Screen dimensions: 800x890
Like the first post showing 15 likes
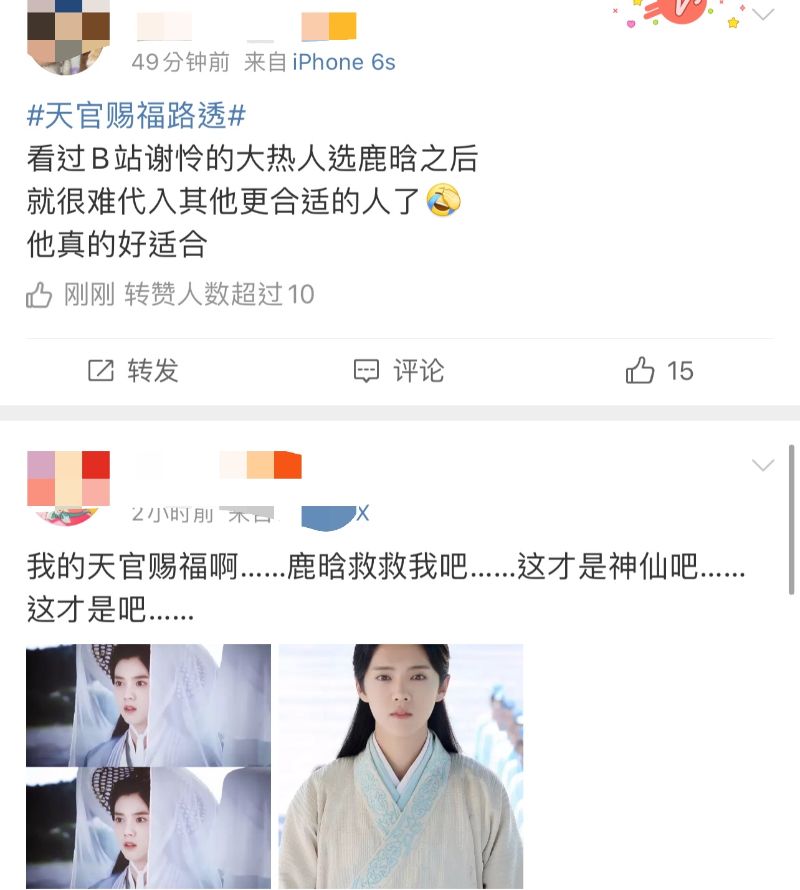click(x=659, y=371)
